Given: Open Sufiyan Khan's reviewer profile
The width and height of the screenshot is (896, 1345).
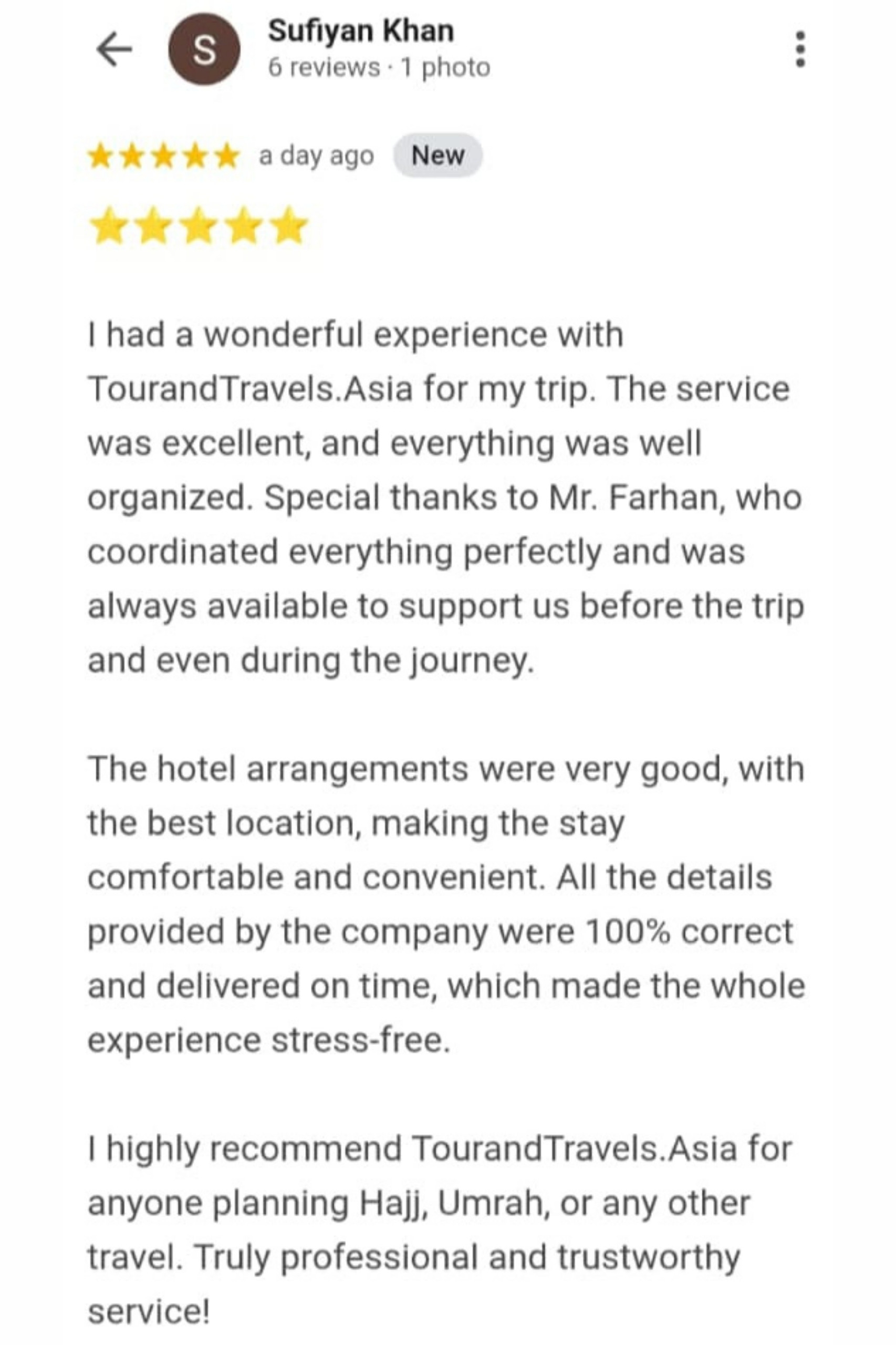Looking at the screenshot, I should pos(361,32).
